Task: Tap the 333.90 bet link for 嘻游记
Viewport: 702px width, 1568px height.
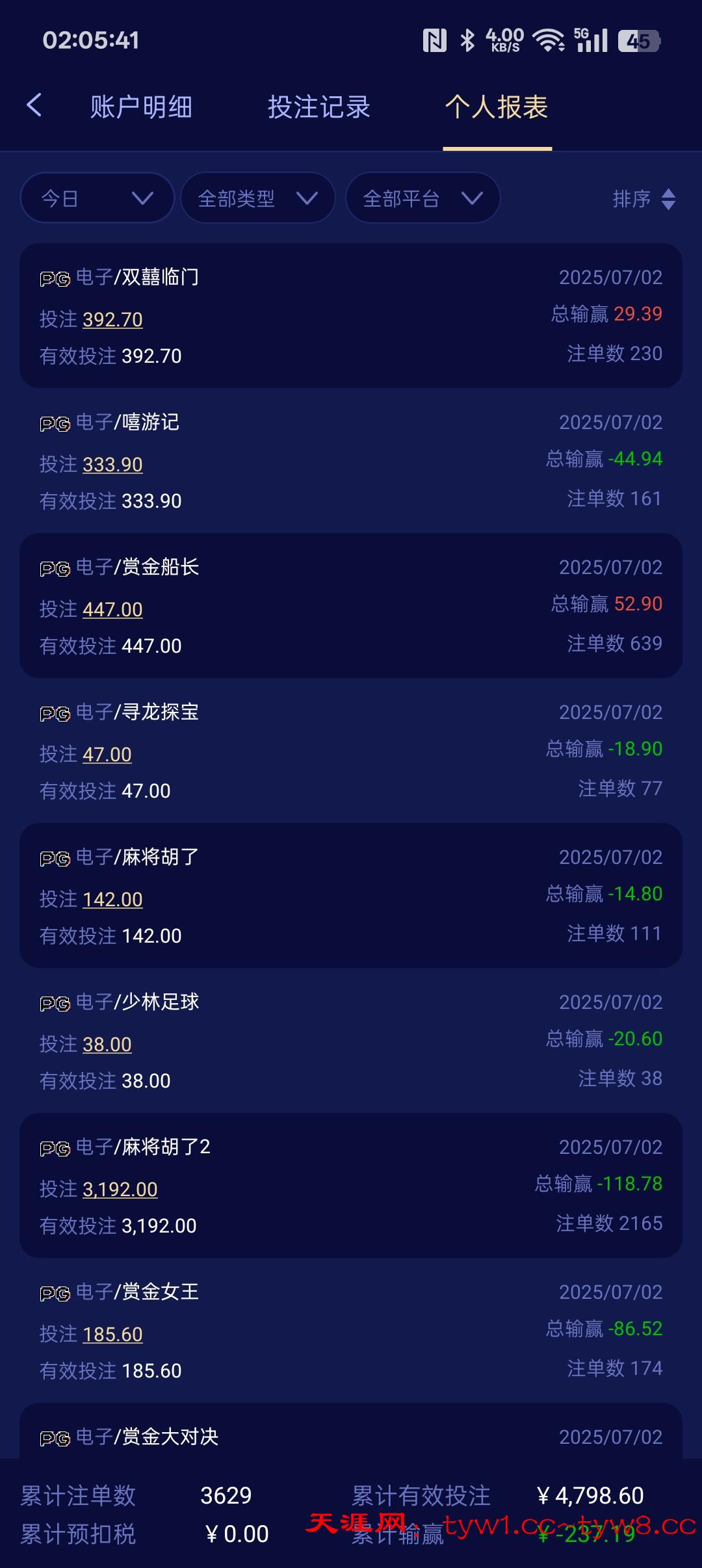Action: (112, 465)
